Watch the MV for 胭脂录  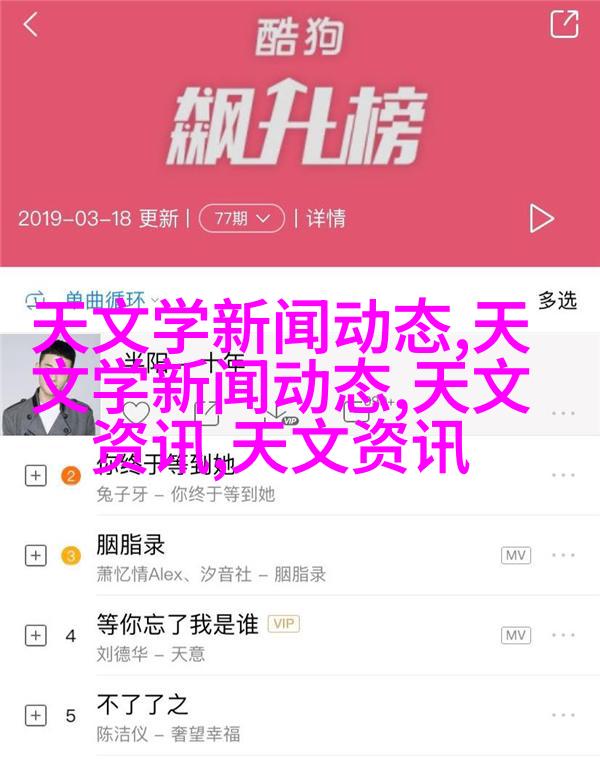point(516,555)
